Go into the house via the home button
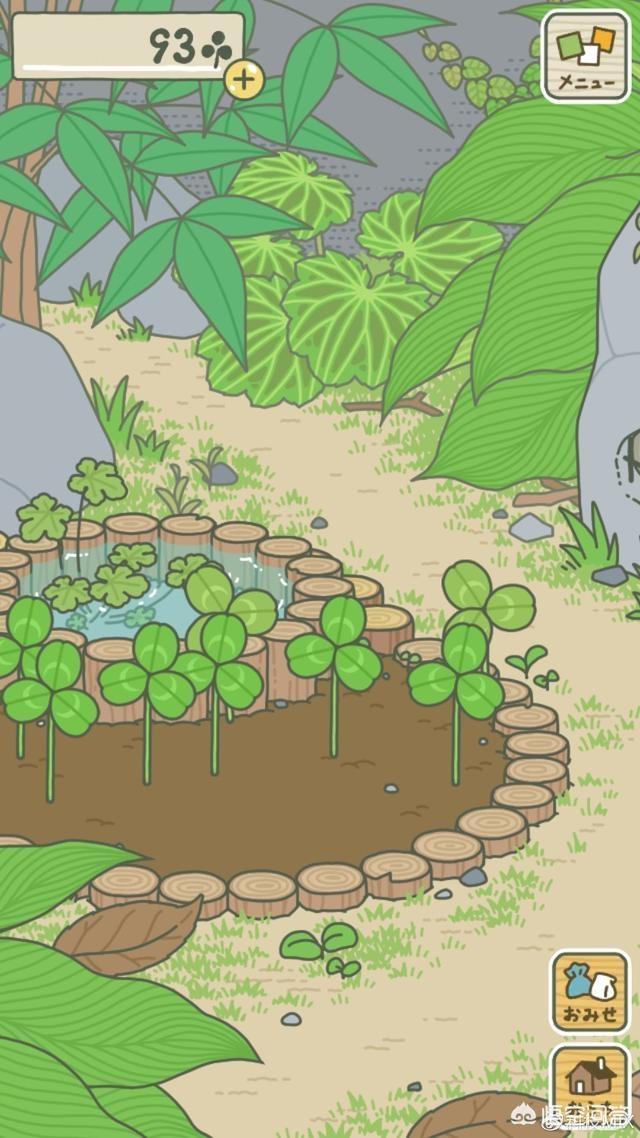 590,1085
